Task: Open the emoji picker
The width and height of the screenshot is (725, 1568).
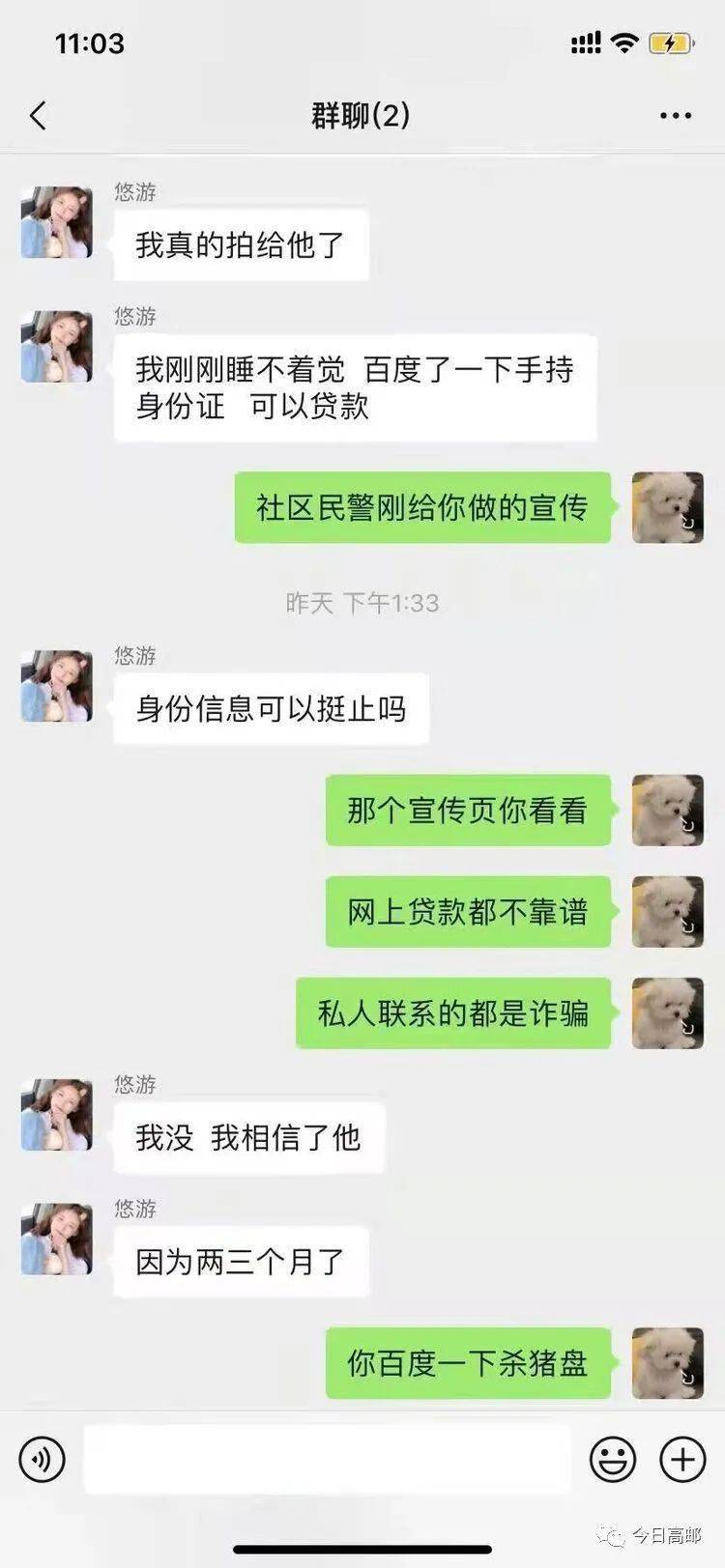Action: pos(612,1458)
